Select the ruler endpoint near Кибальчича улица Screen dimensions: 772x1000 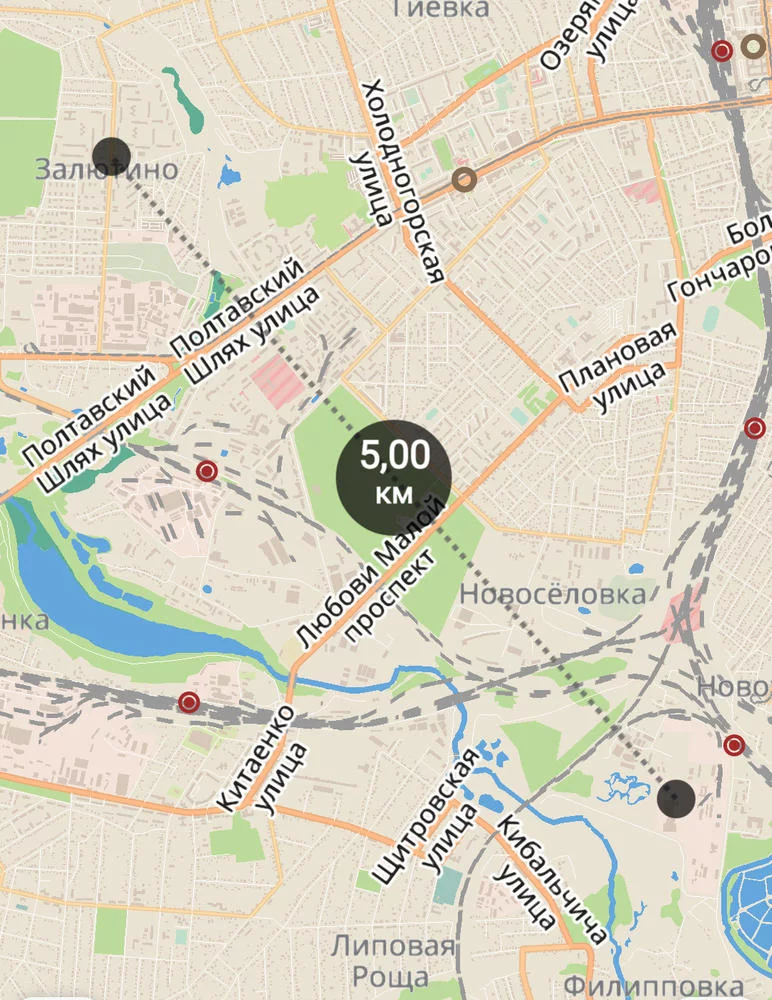pos(677,798)
